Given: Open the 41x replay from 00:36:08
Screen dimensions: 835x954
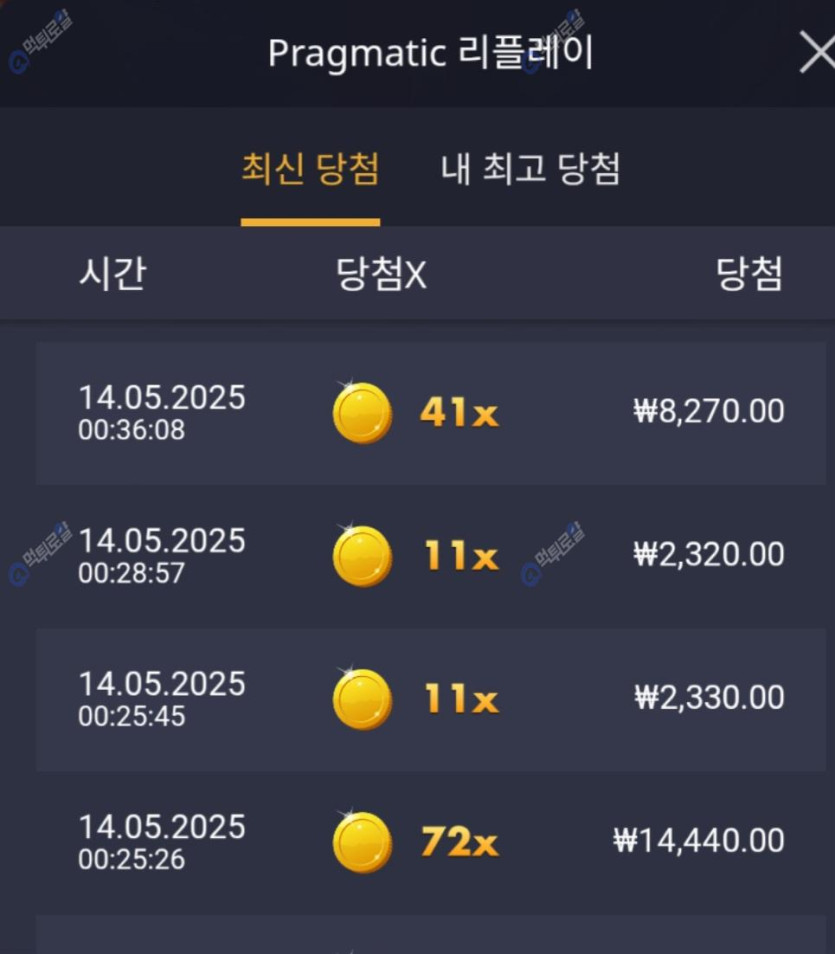Looking at the screenshot, I should click(x=431, y=413).
